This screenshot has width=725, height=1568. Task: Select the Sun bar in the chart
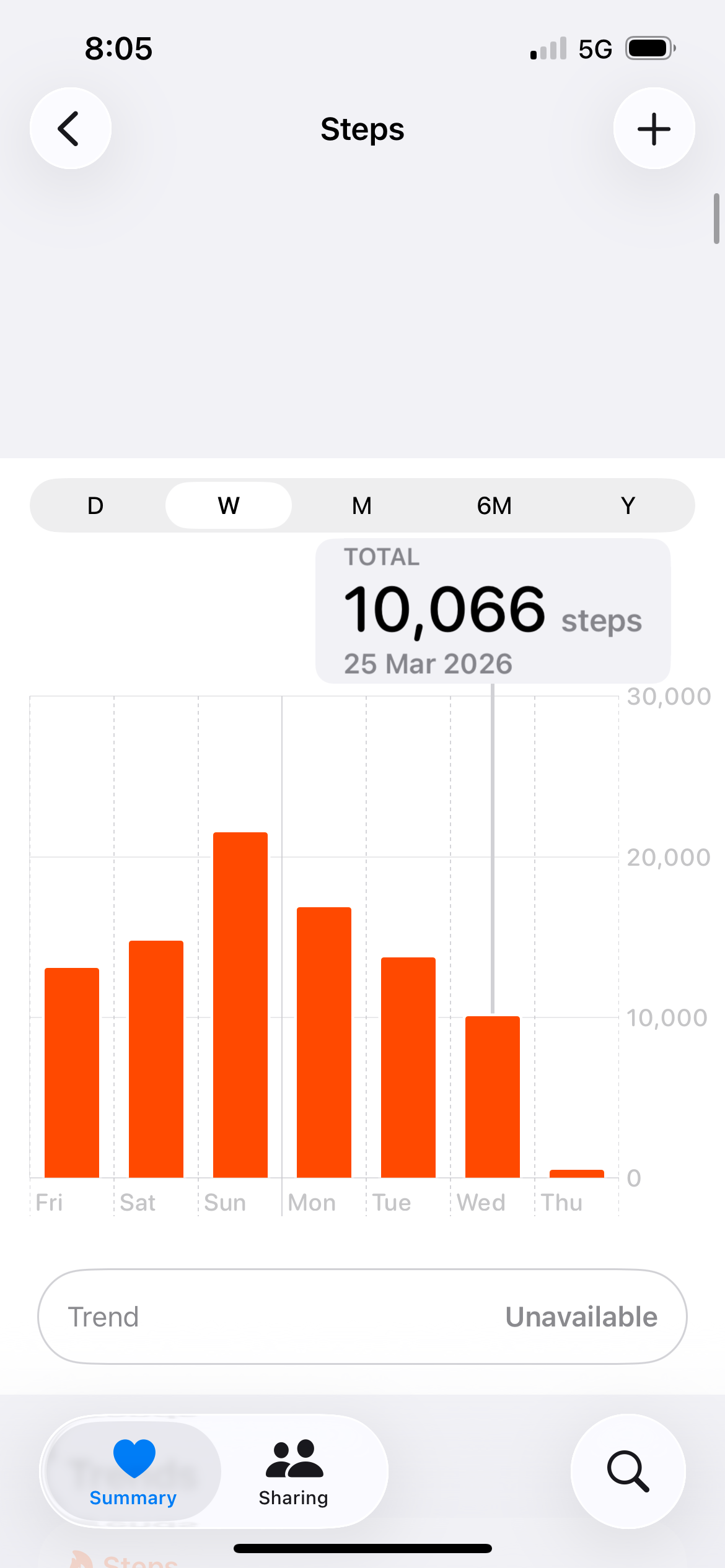click(240, 1004)
